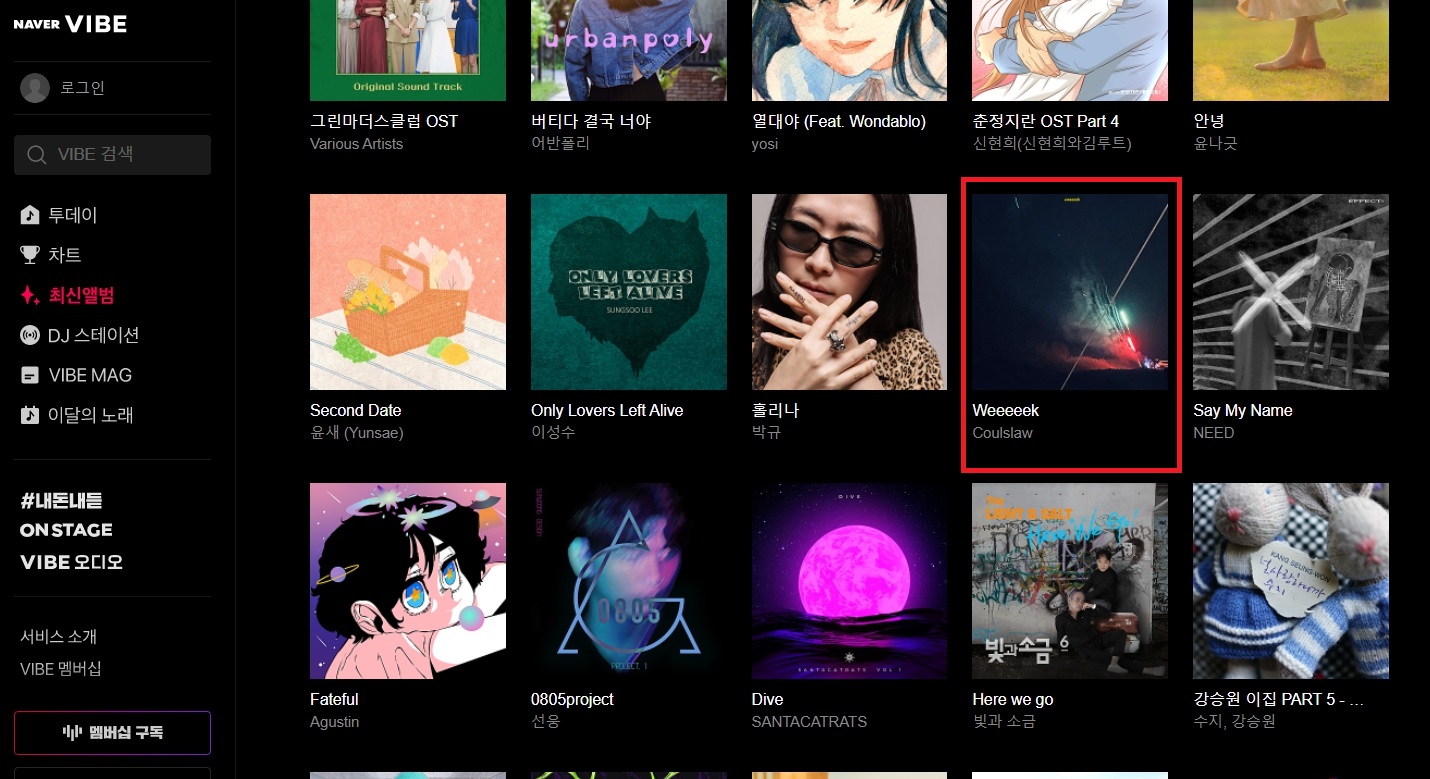Open the Fateful album by Agustin
This screenshot has width=1430, height=779.
[x=407, y=581]
